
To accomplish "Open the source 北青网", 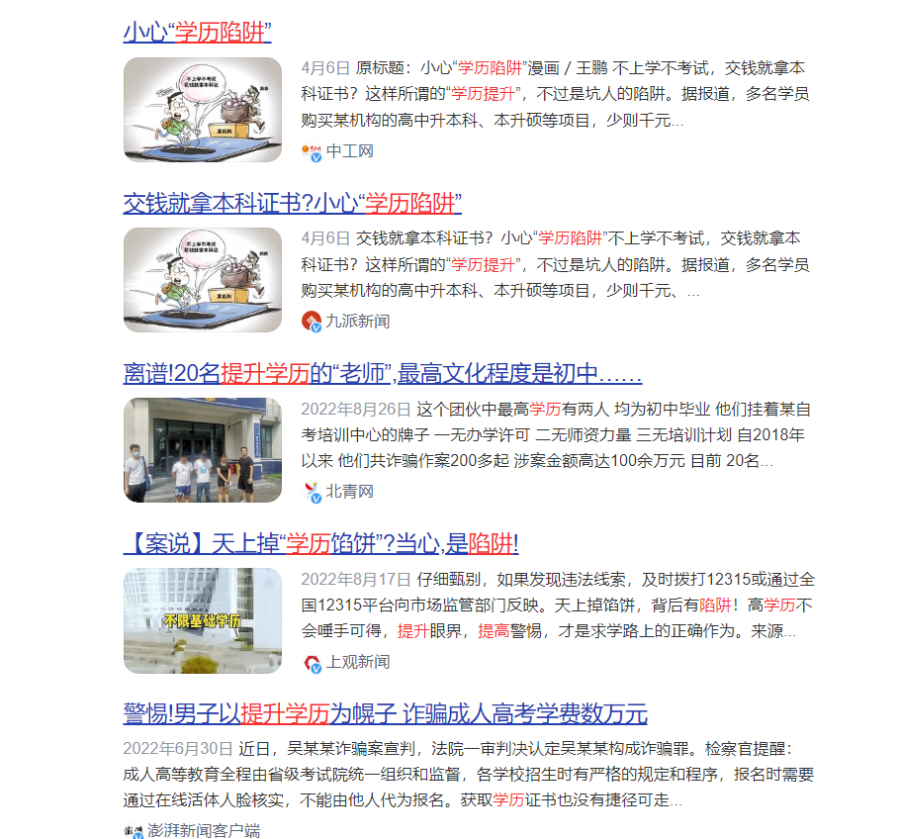I will point(349,491).
